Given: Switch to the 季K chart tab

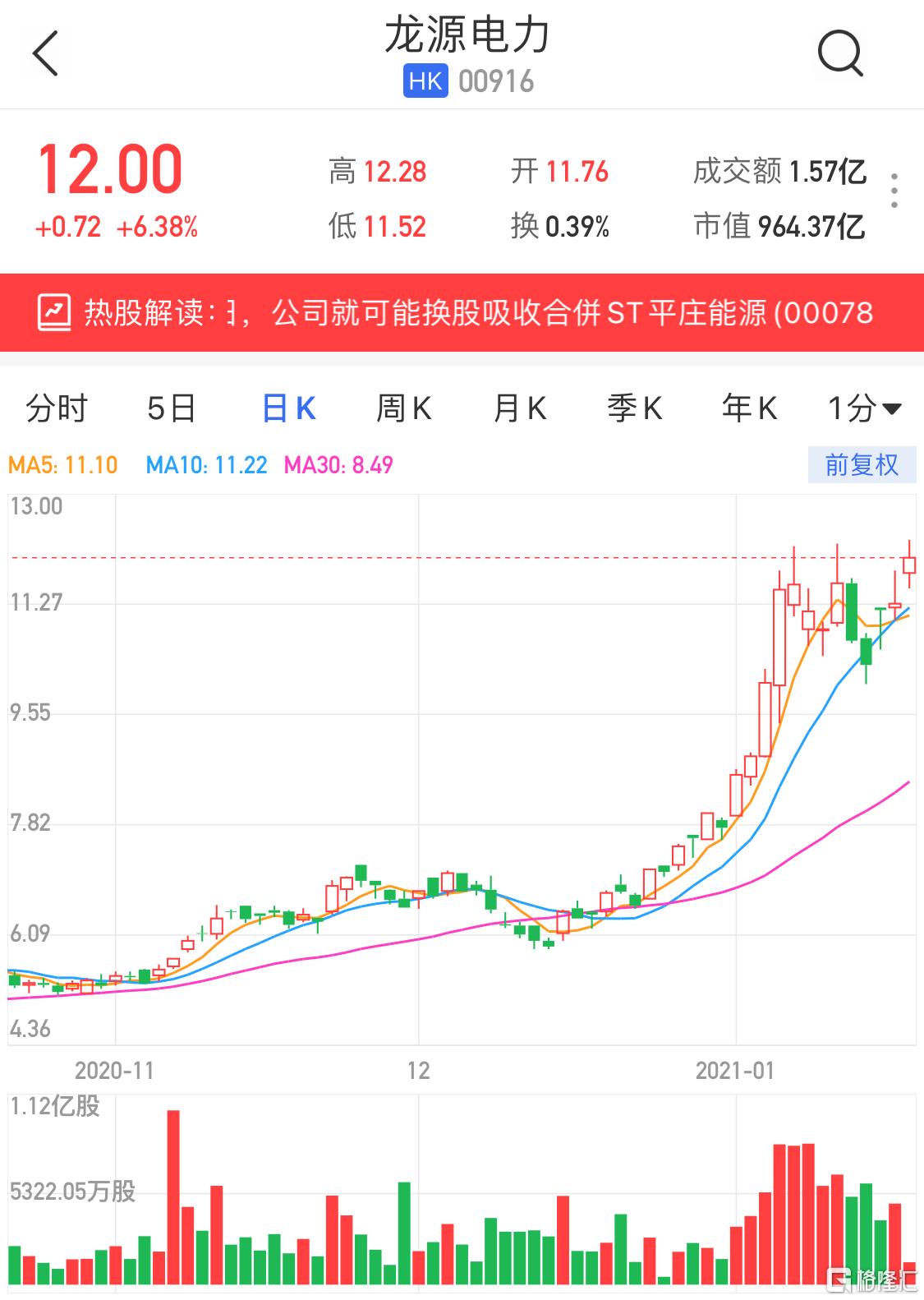Looking at the screenshot, I should click(634, 408).
